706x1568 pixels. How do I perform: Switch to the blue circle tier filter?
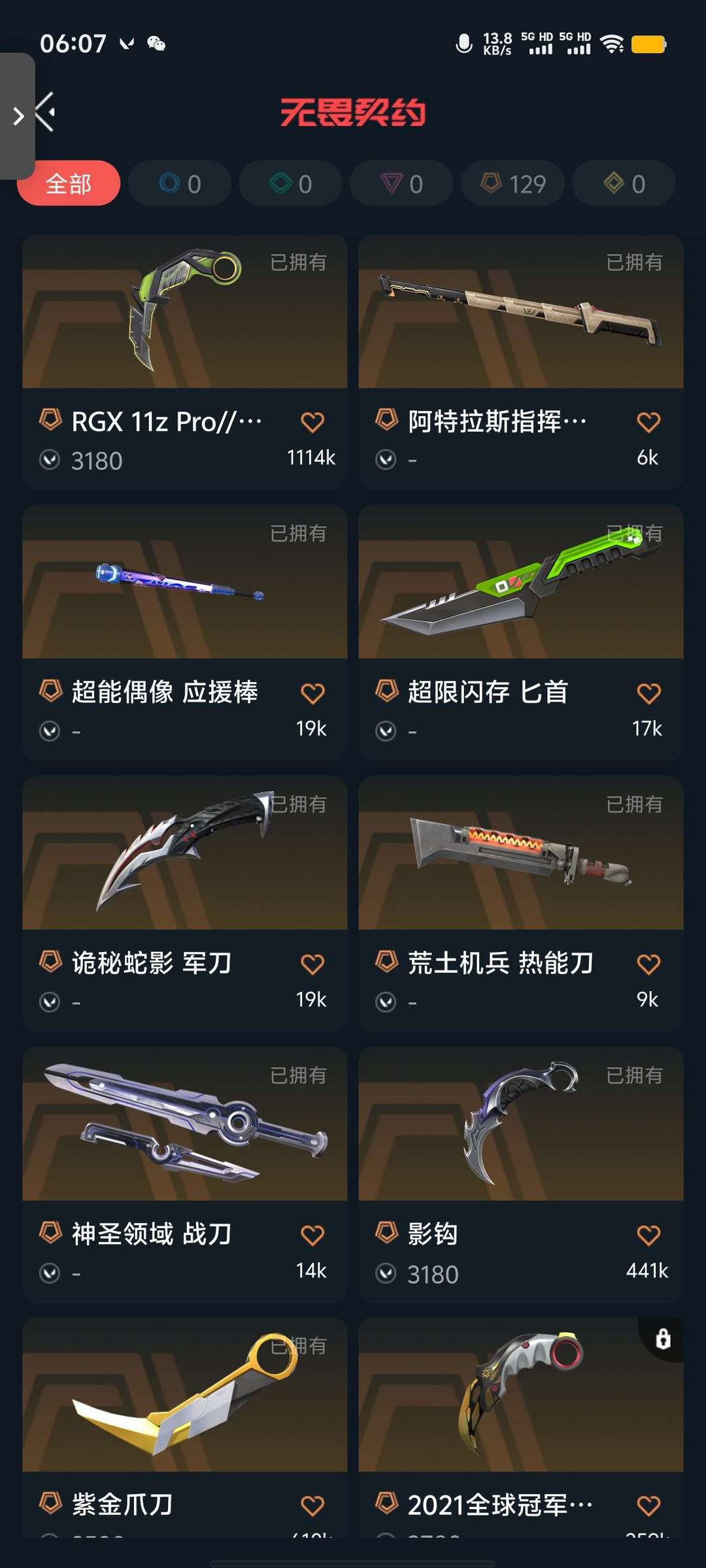coord(180,184)
